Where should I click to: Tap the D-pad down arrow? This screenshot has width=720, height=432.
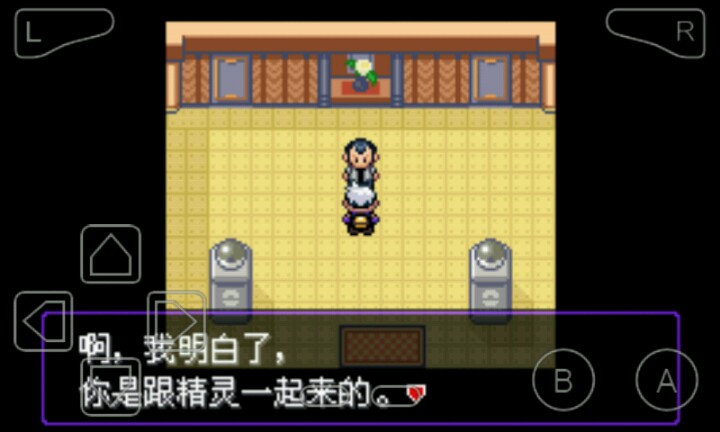[x=110, y=386]
